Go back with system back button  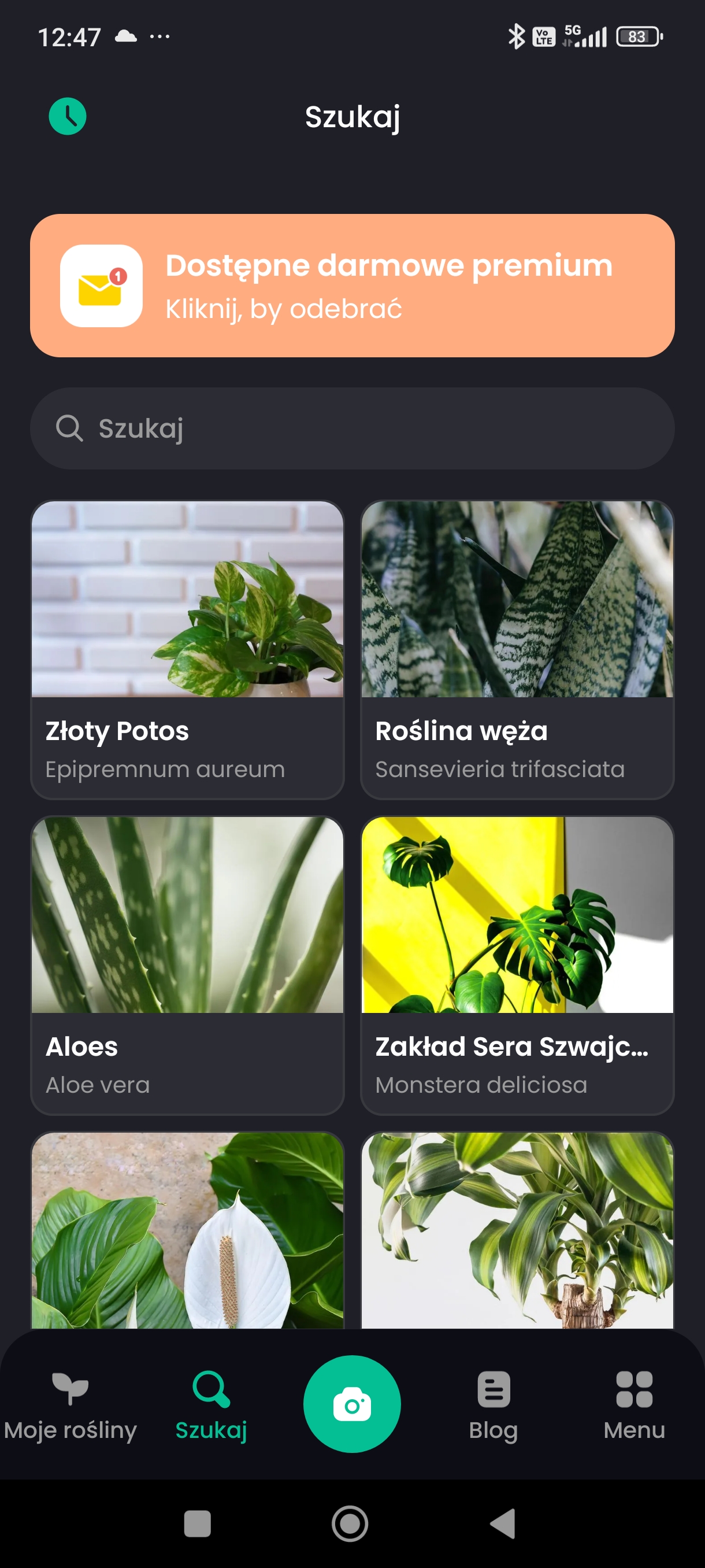pos(503,1523)
